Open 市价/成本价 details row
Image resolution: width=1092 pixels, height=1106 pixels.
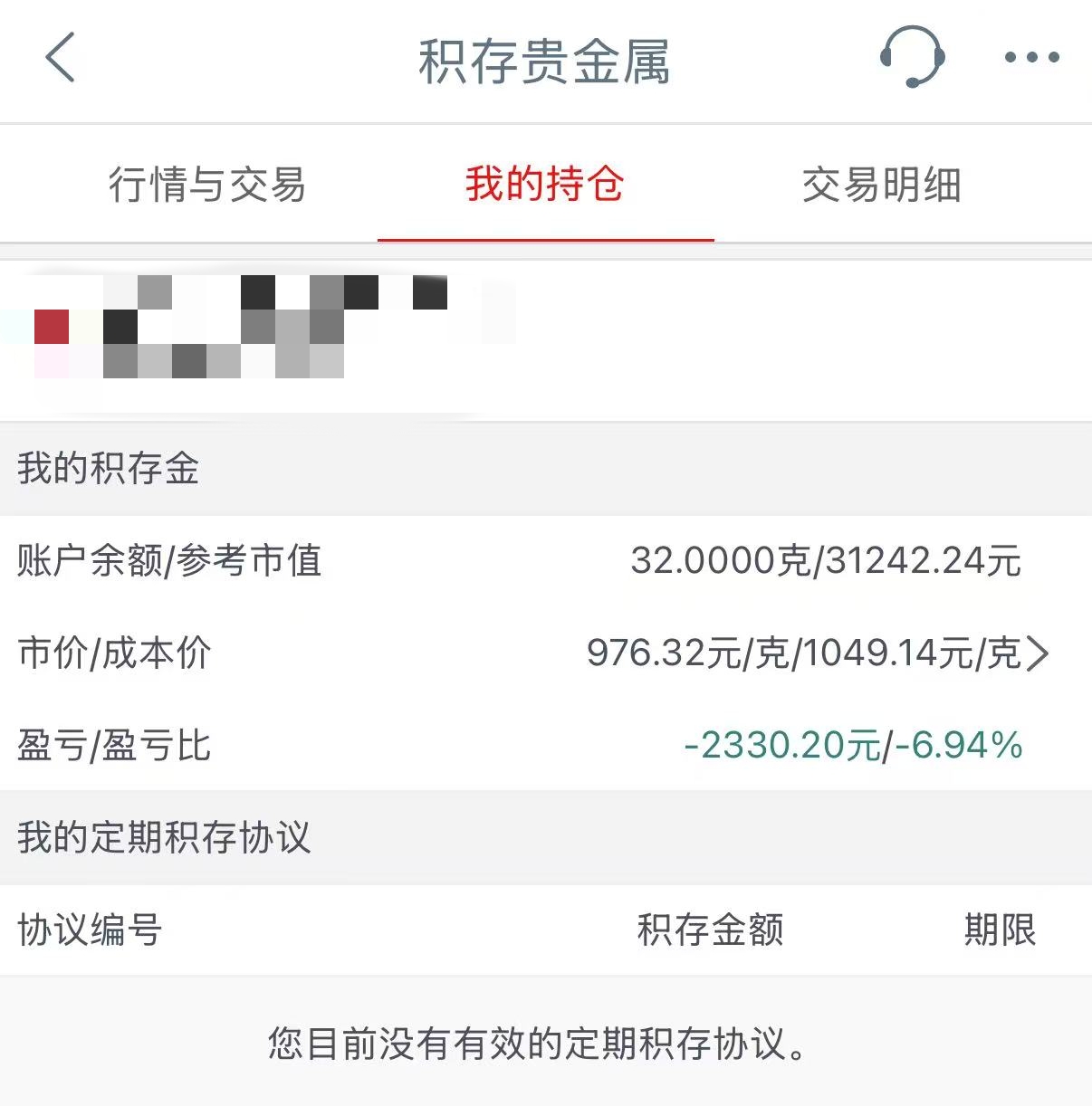click(815, 653)
